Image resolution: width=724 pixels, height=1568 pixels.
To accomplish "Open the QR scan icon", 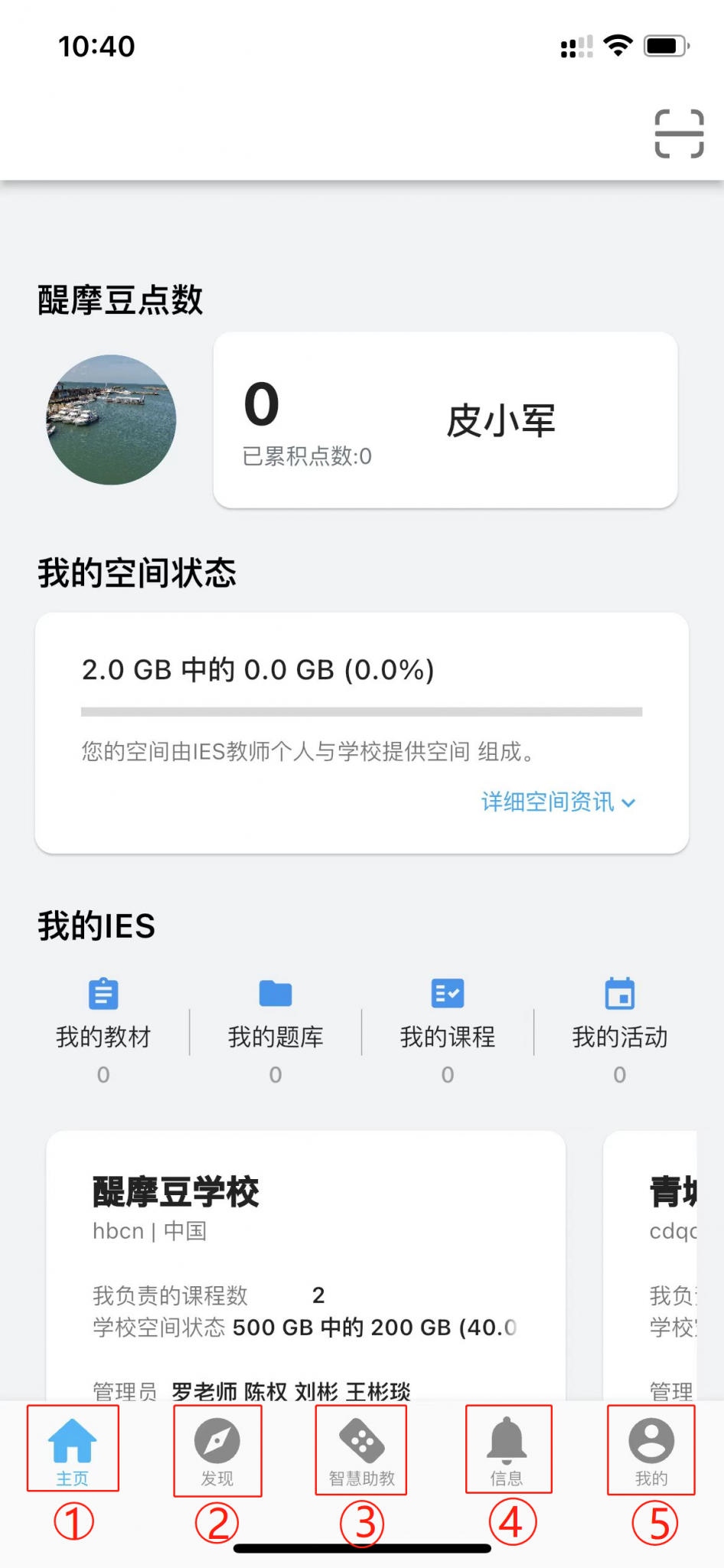I will point(679,134).
